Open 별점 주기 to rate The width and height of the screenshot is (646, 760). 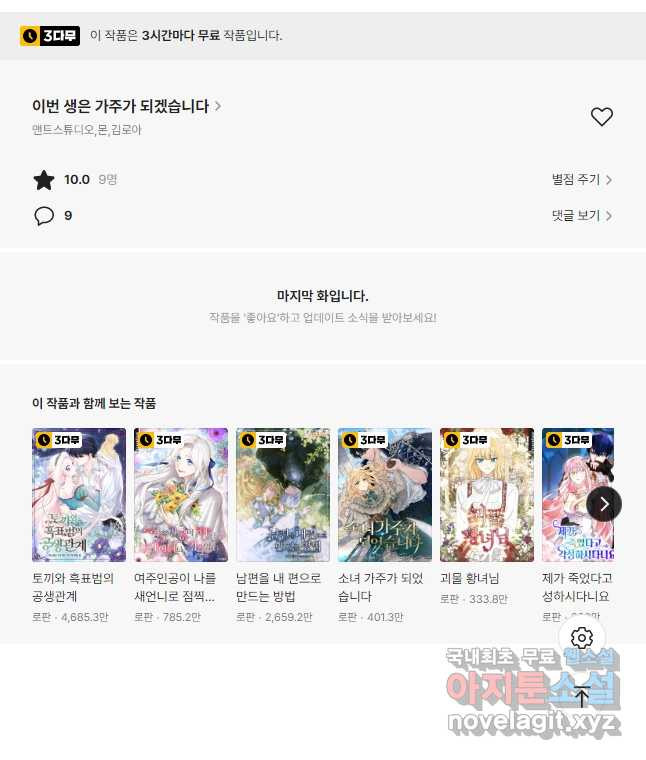tap(581, 180)
